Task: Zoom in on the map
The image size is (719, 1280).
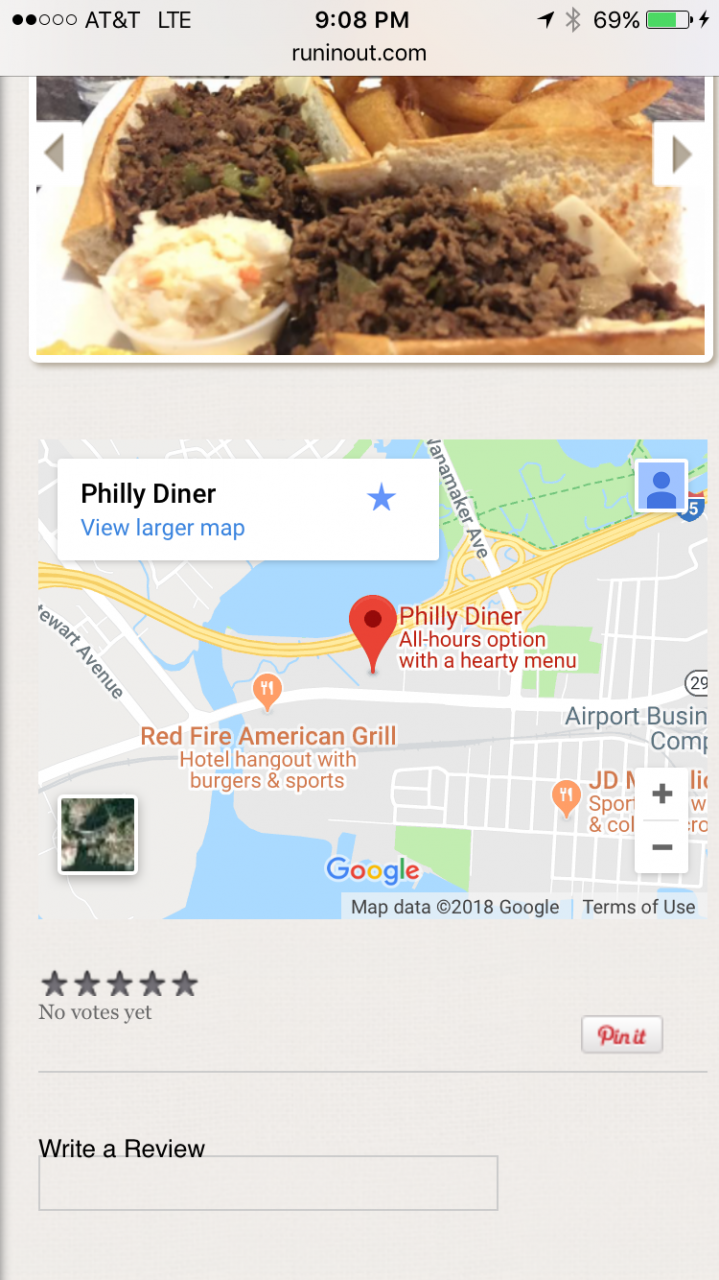Action: [x=661, y=795]
